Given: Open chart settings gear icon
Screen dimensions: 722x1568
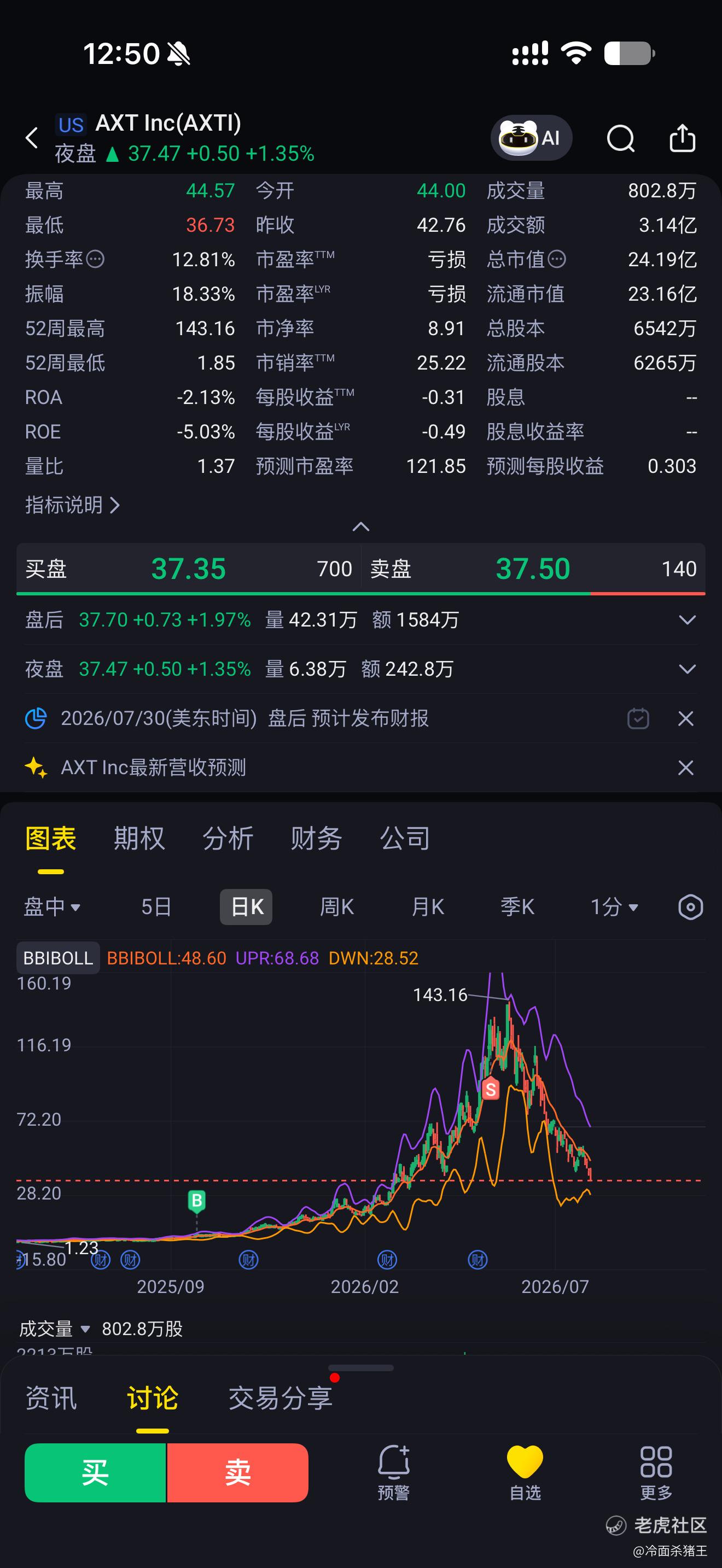Looking at the screenshot, I should click(x=690, y=907).
